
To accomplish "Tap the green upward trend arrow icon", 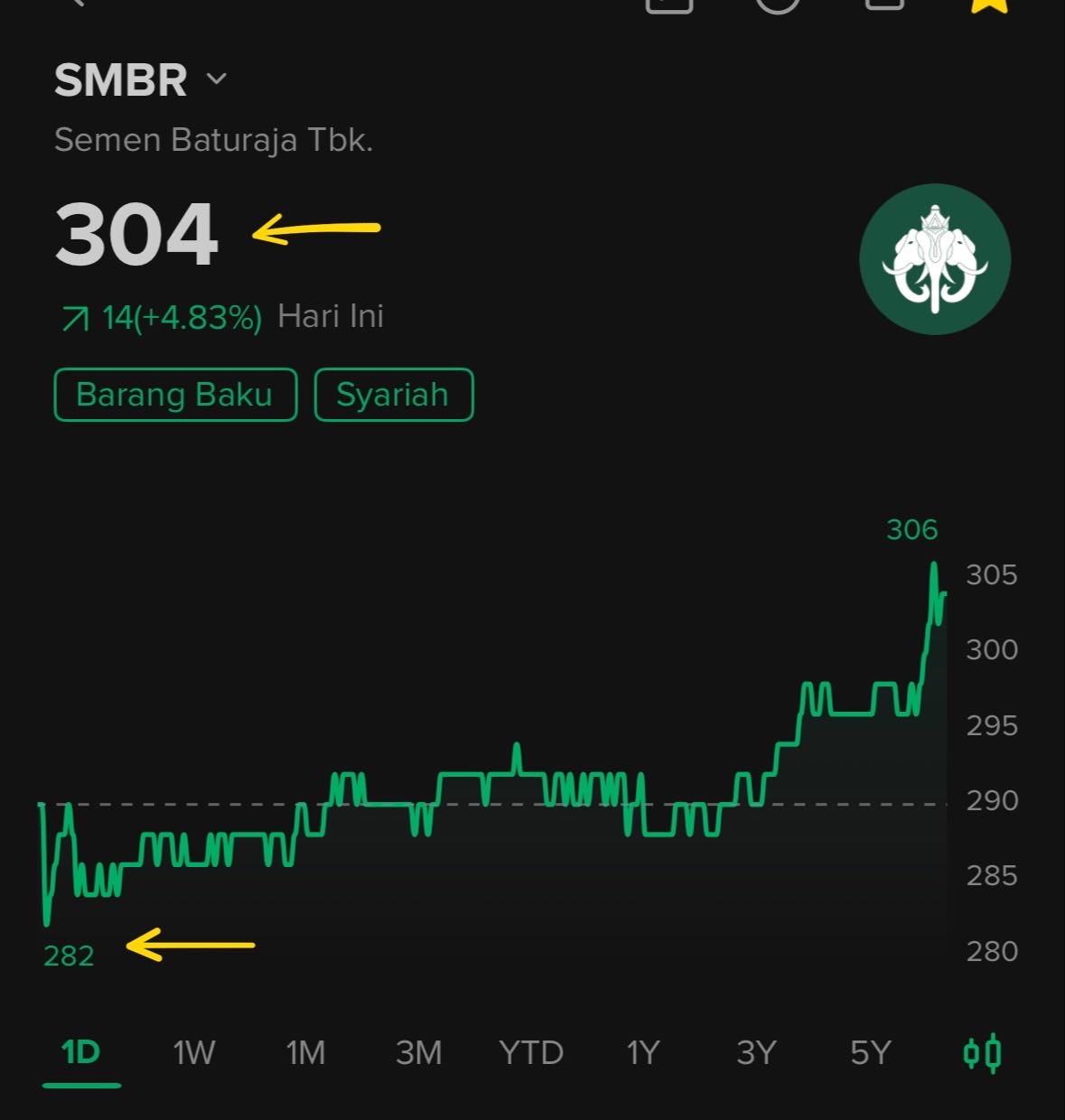I will pyautogui.click(x=72, y=316).
